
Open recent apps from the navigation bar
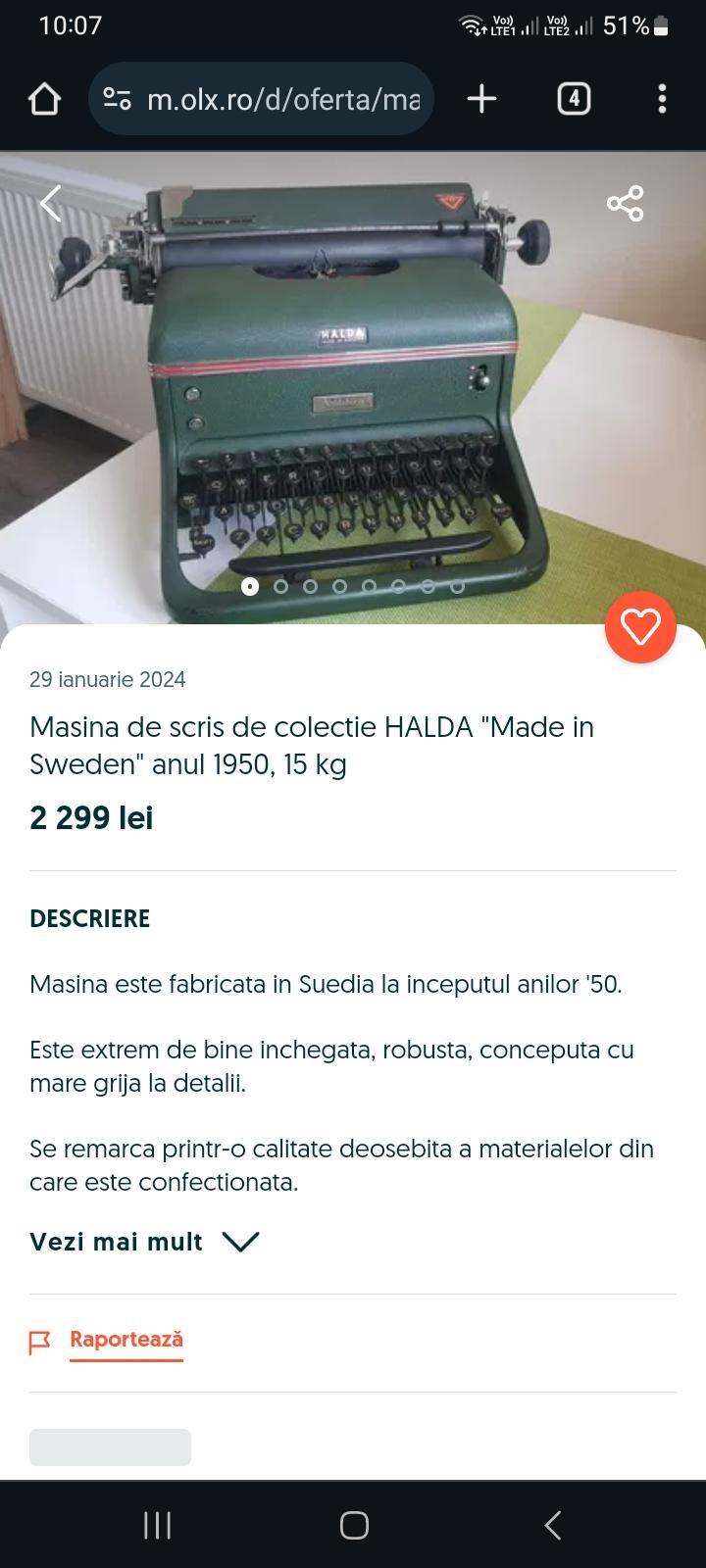(157, 1525)
